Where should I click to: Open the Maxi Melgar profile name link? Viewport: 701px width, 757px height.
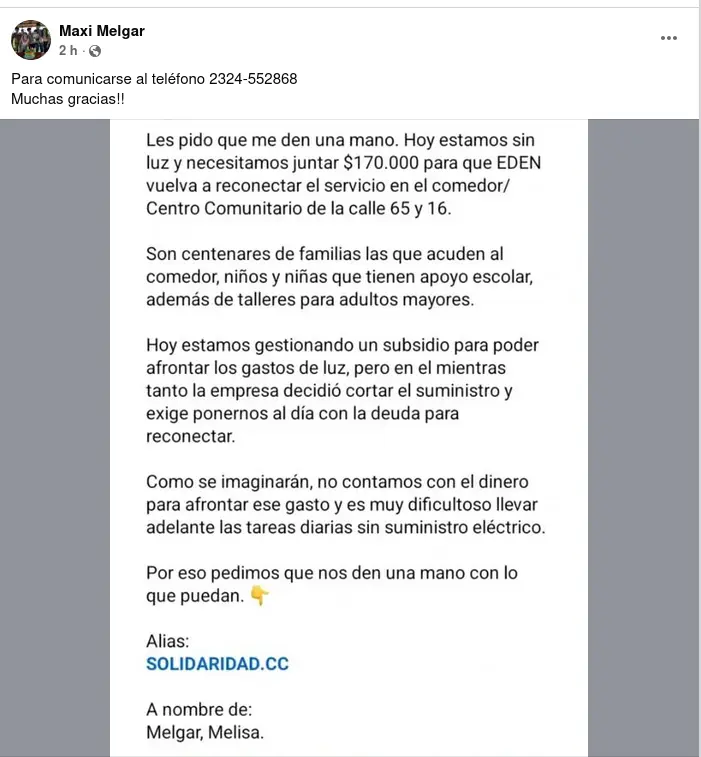[x=102, y=31]
